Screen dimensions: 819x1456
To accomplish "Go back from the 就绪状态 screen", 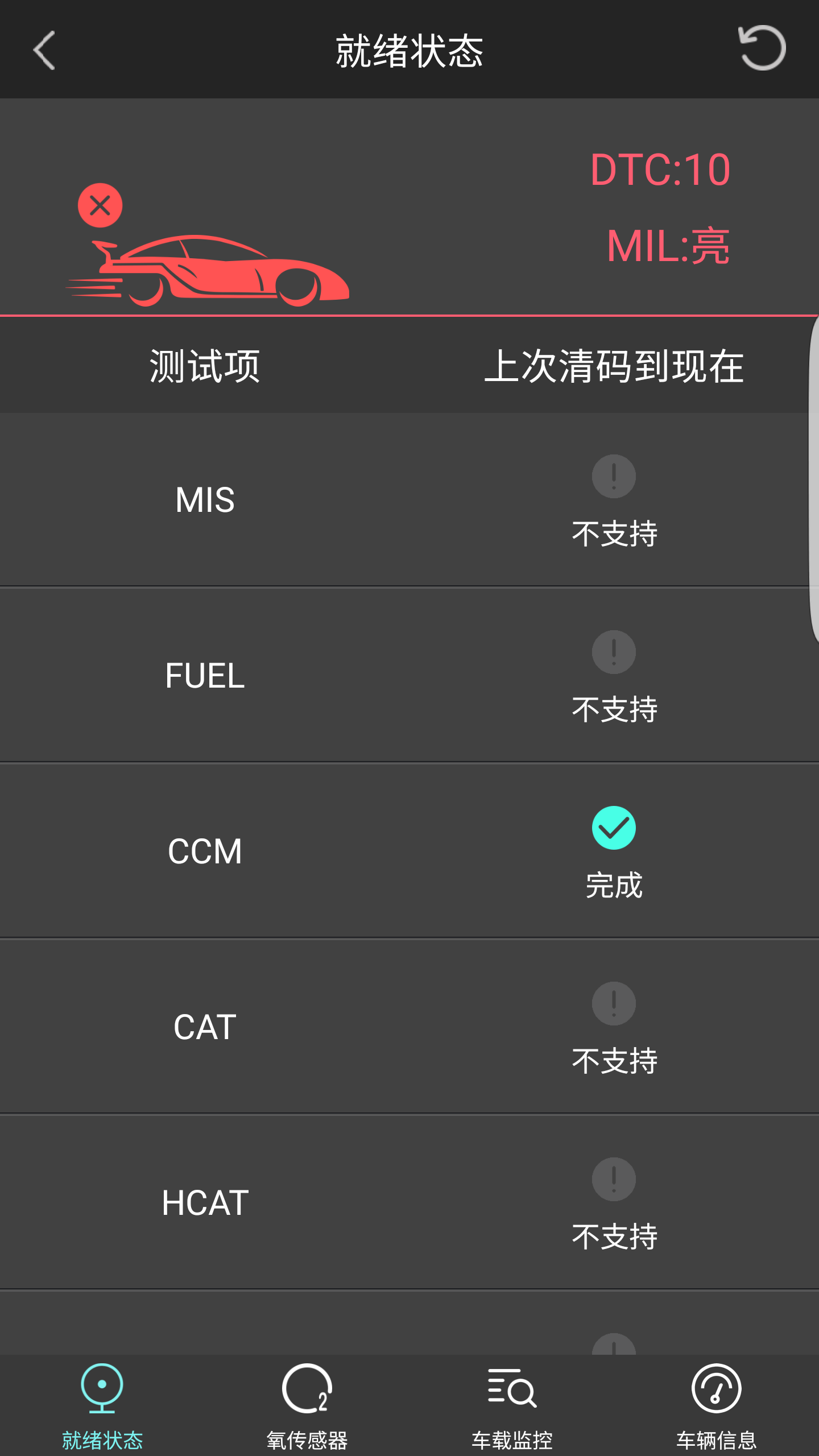I will 44,50.
